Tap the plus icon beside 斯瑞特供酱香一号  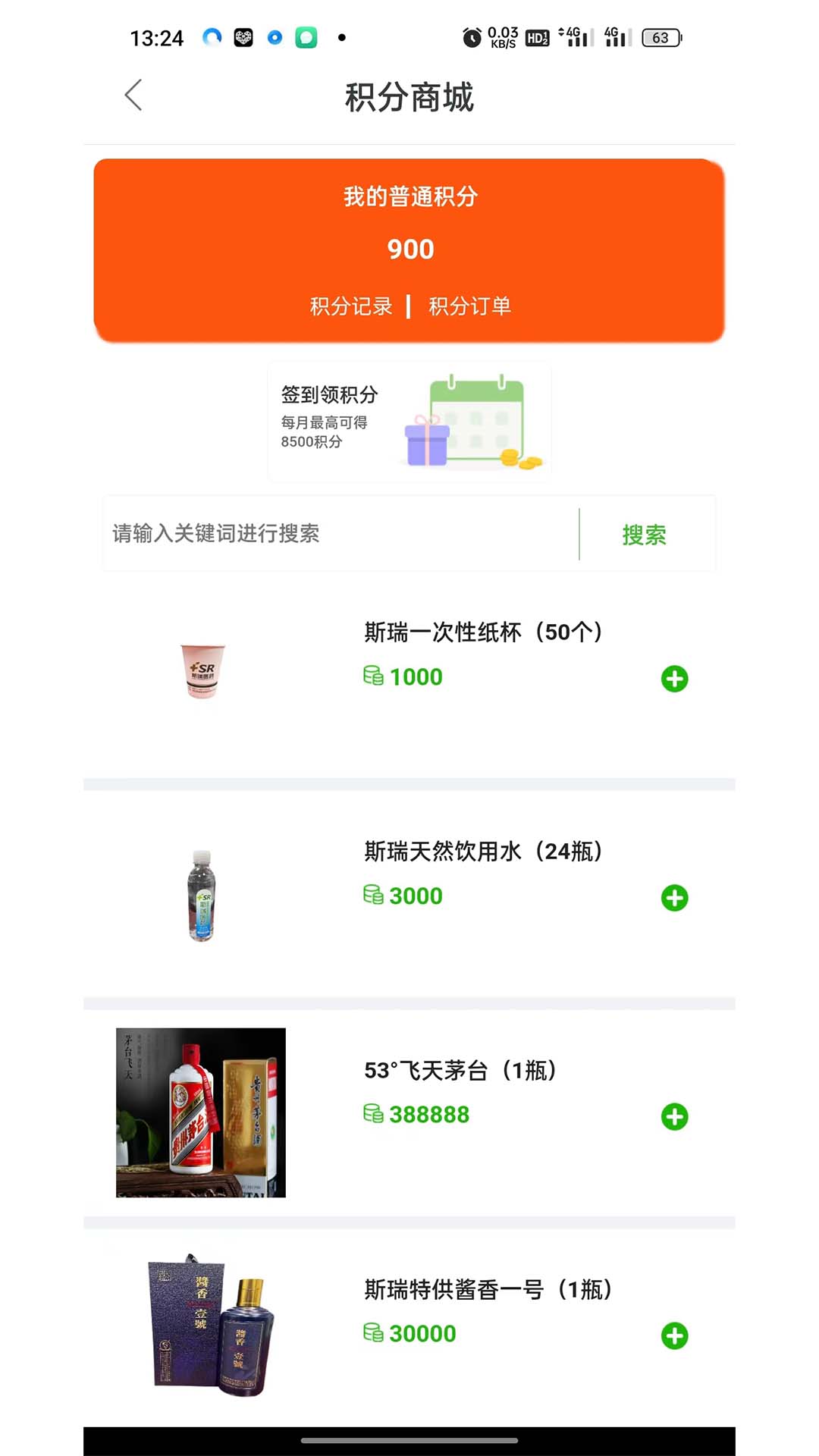click(x=675, y=1333)
